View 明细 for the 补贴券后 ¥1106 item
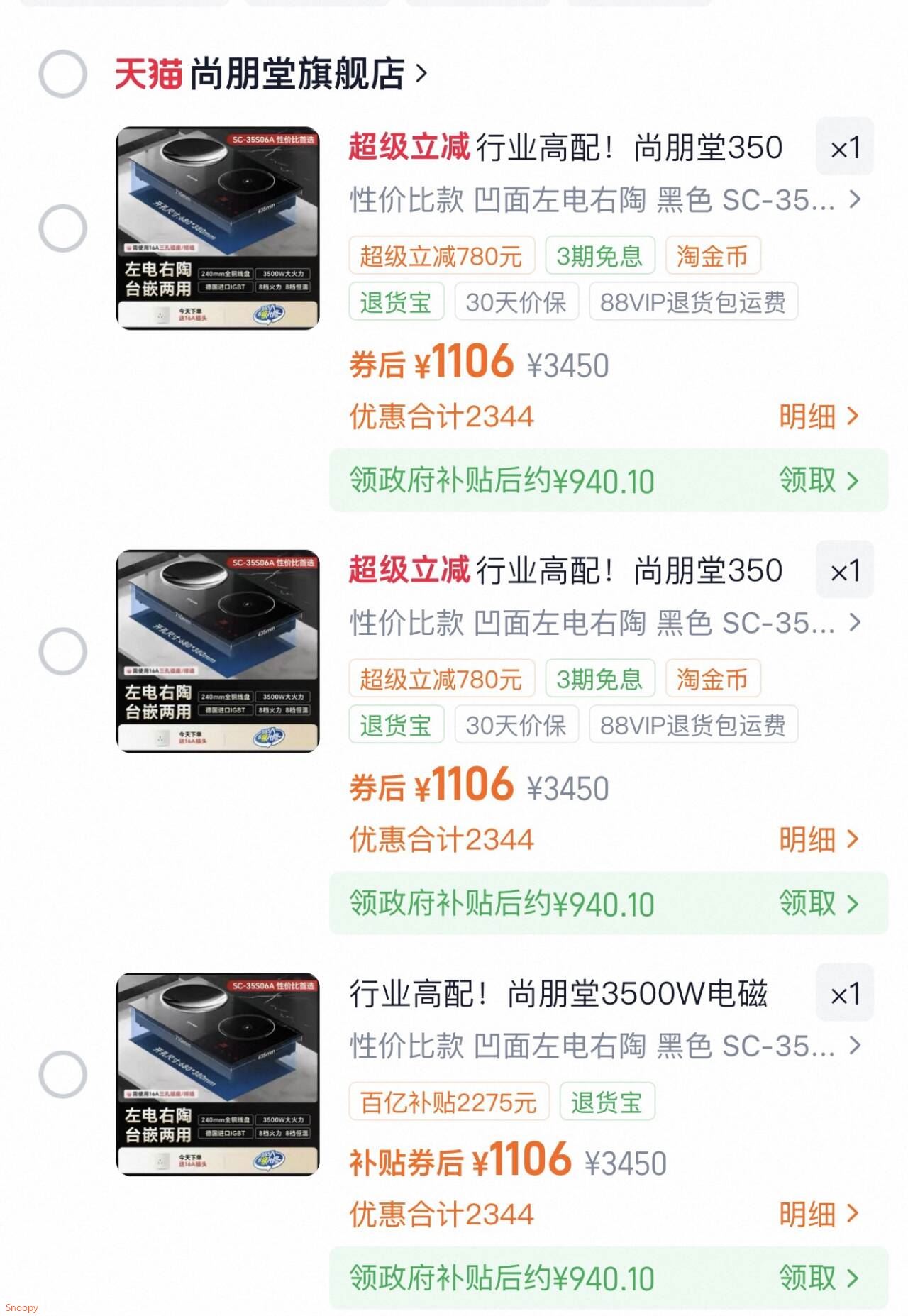This screenshot has width=908, height=1316. tap(818, 1215)
